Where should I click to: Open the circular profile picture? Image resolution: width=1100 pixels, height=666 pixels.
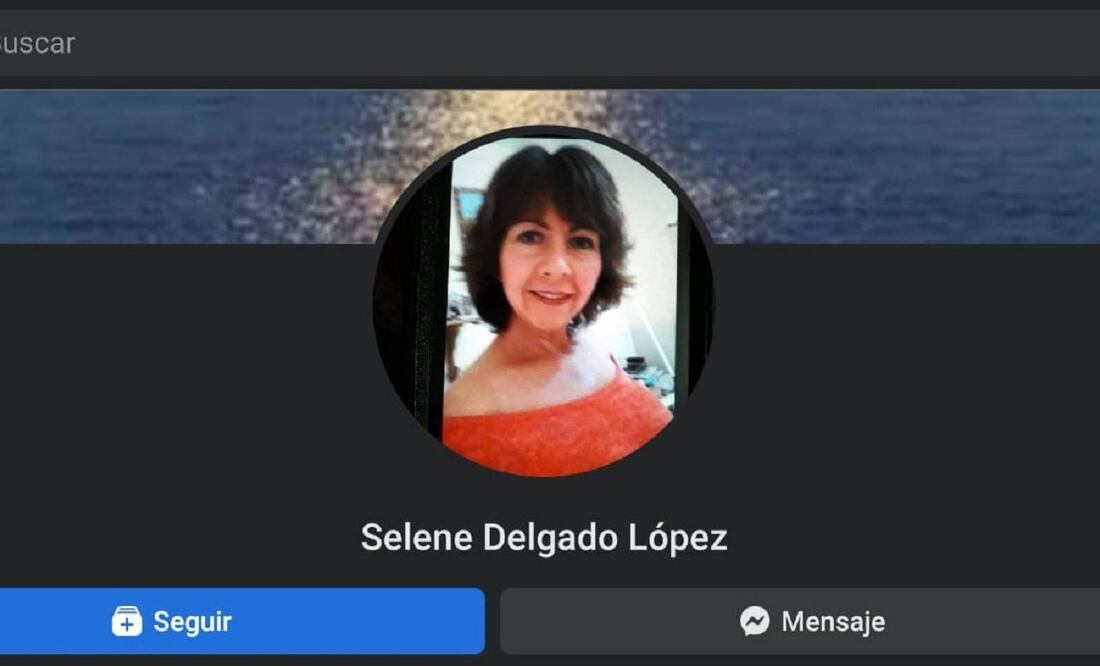point(545,302)
